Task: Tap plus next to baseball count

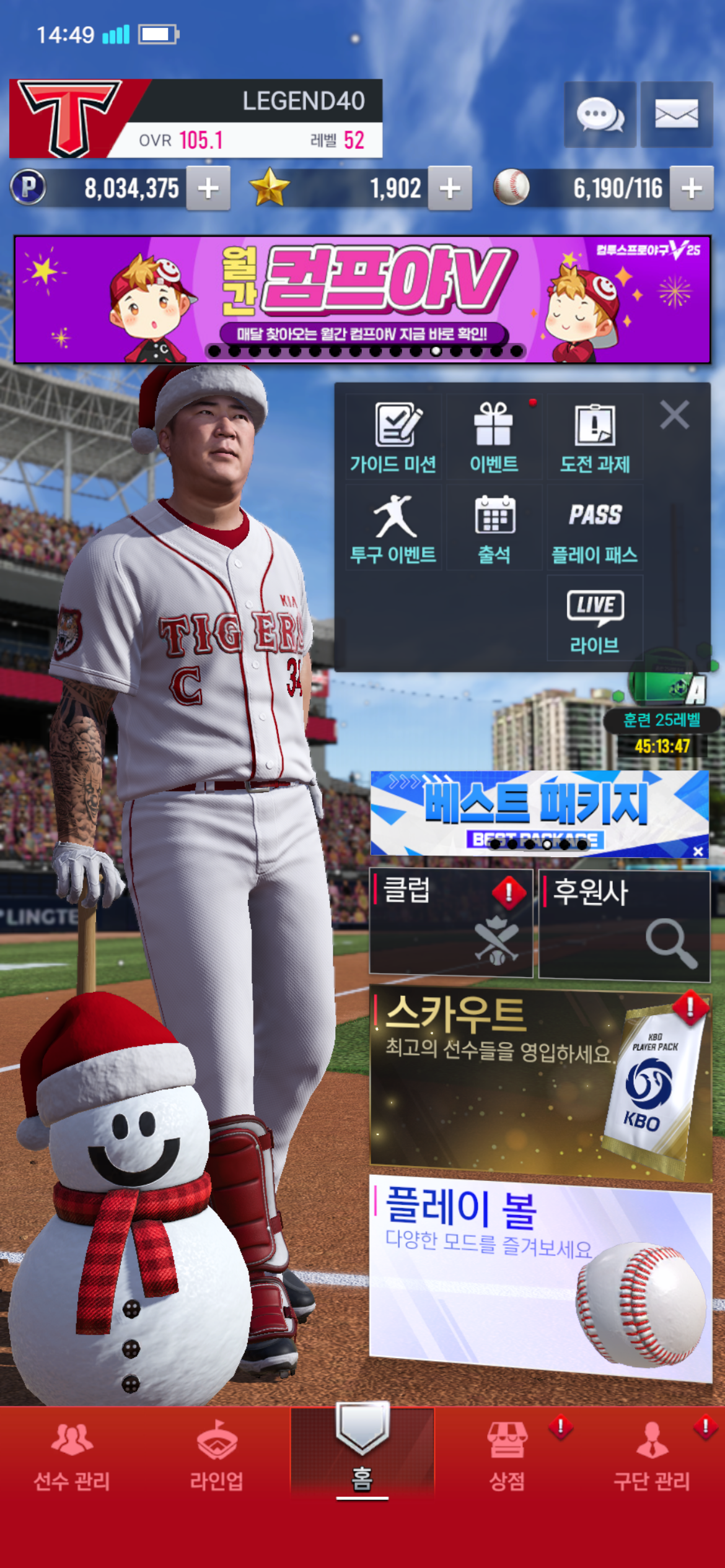Action: pos(691,188)
